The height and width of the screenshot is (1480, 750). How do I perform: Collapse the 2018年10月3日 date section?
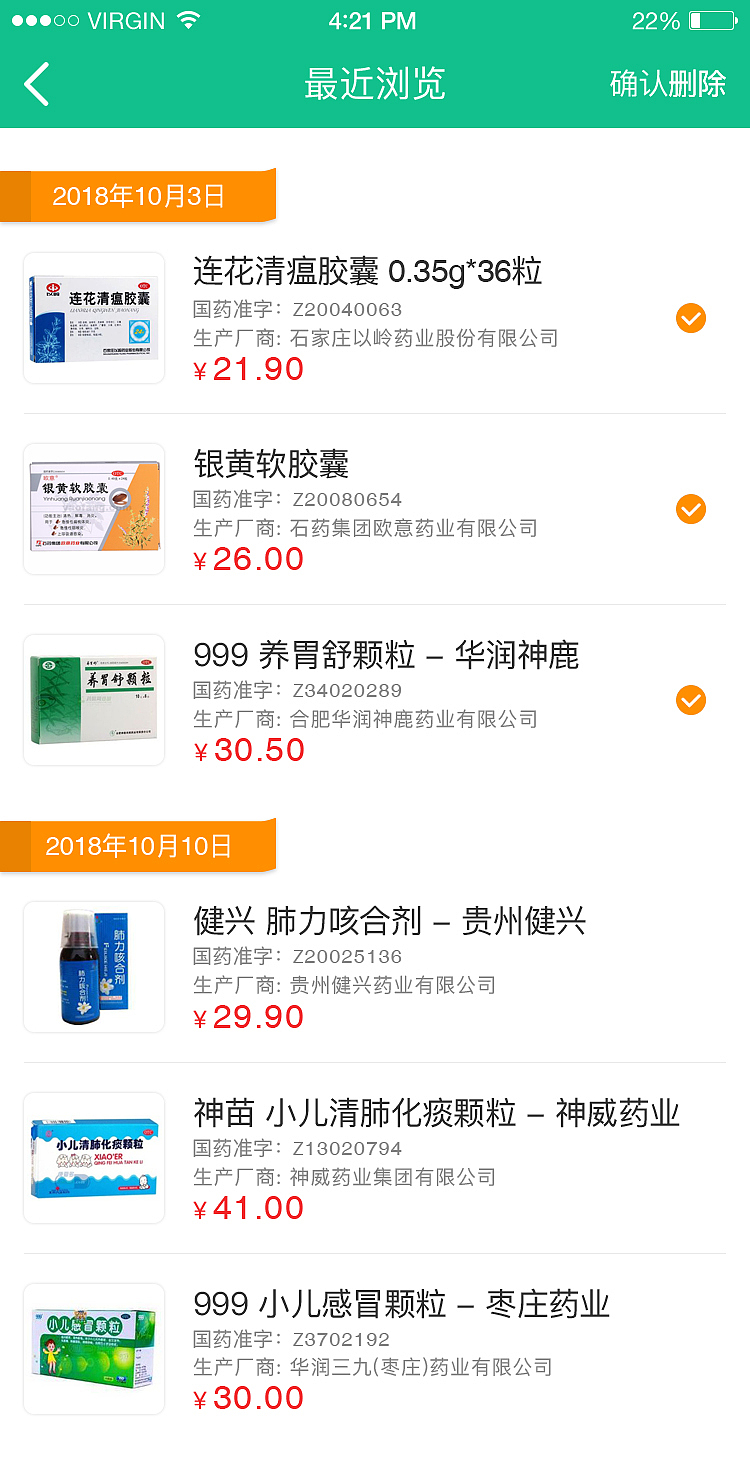coord(138,195)
